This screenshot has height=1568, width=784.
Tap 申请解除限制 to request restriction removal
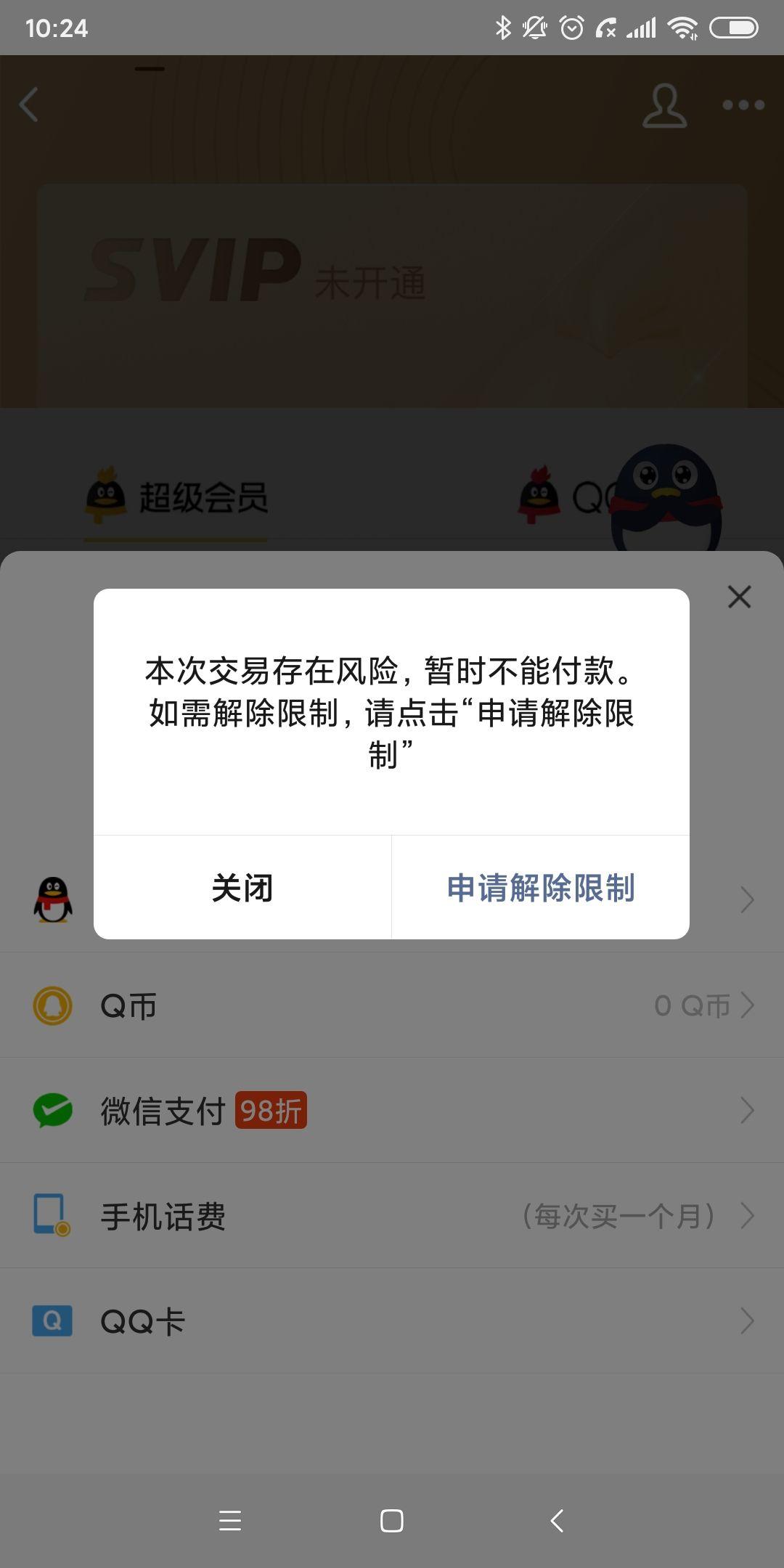(541, 887)
